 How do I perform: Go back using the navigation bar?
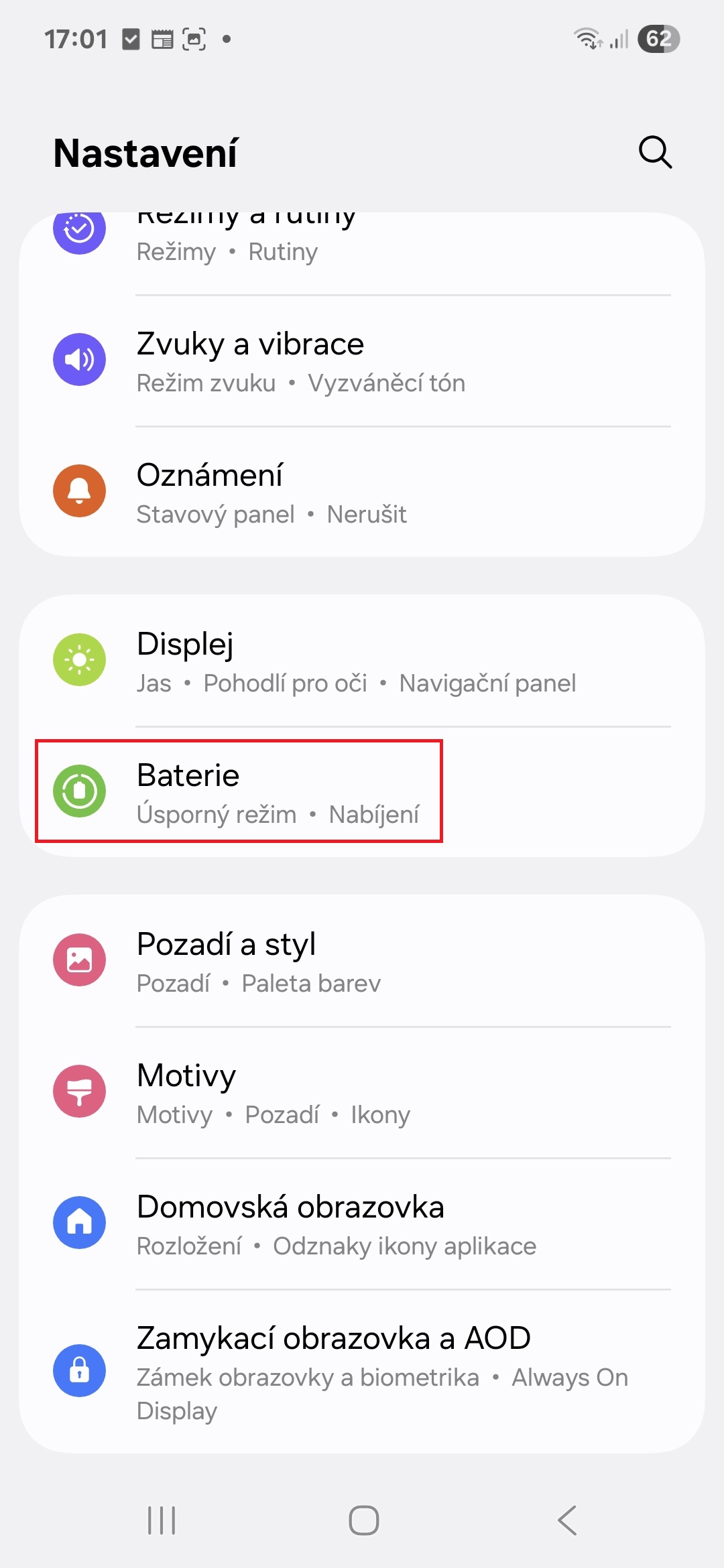(x=567, y=1520)
